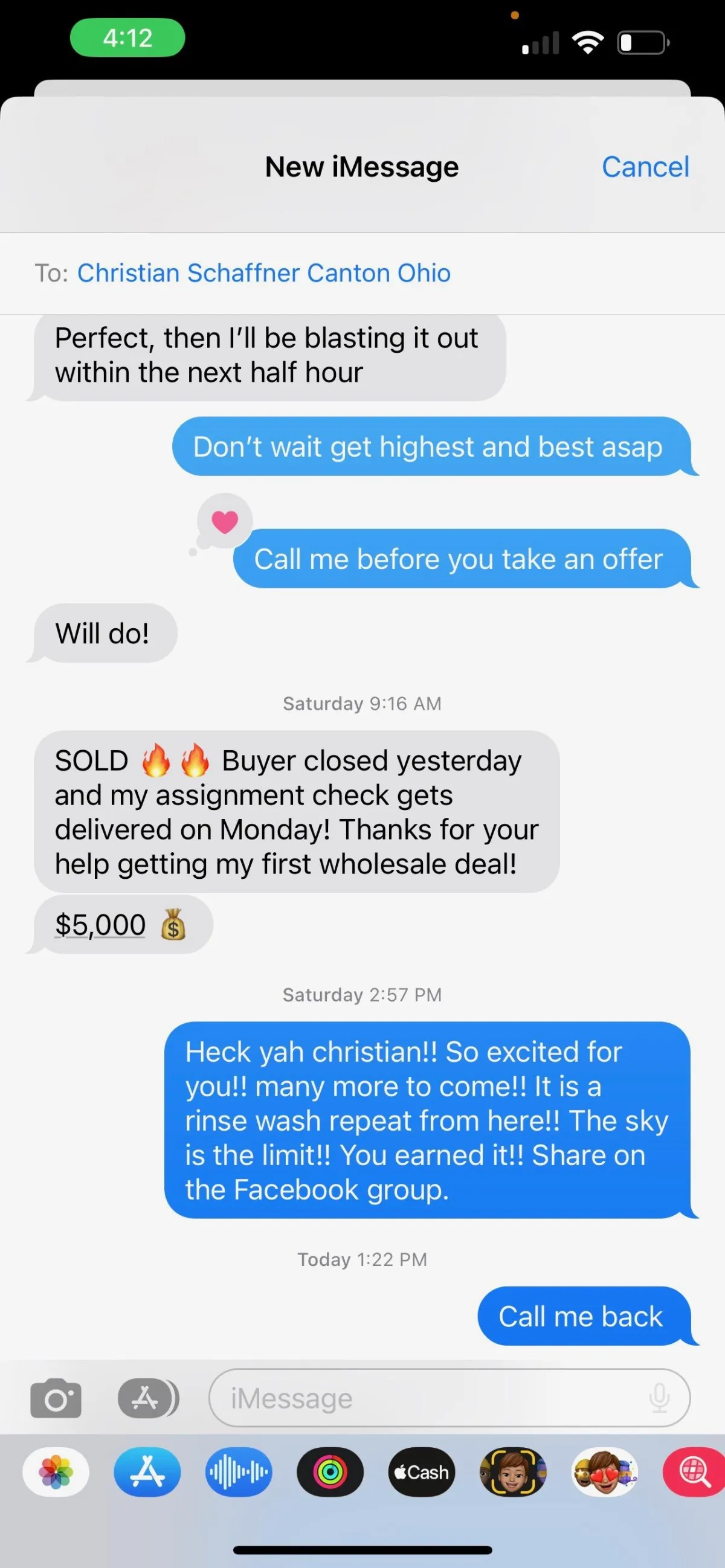Image resolution: width=725 pixels, height=1568 pixels.
Task: Open the Fitness activity rings app
Action: (330, 1472)
